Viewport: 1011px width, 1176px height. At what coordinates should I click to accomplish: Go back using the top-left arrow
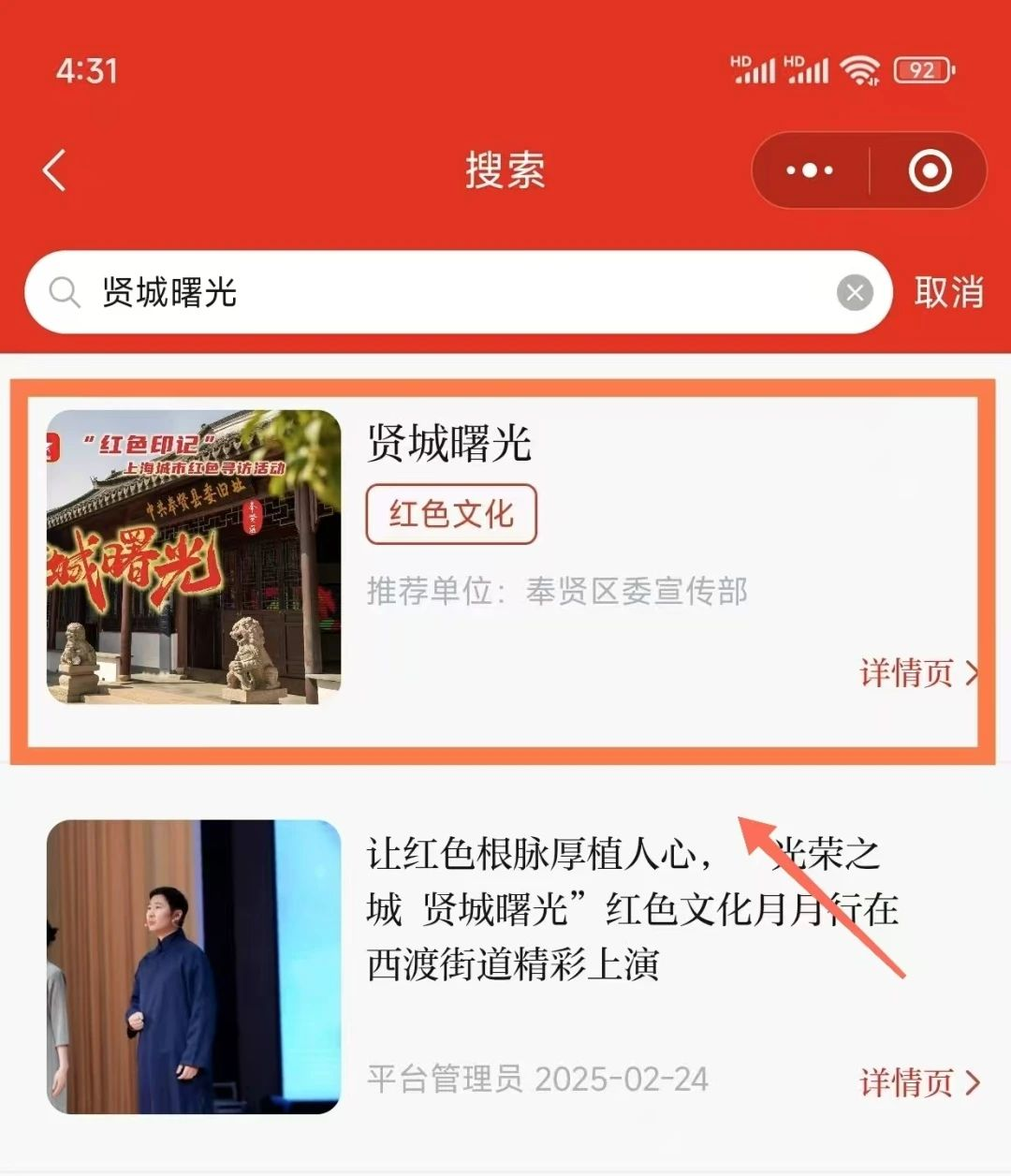[x=55, y=170]
